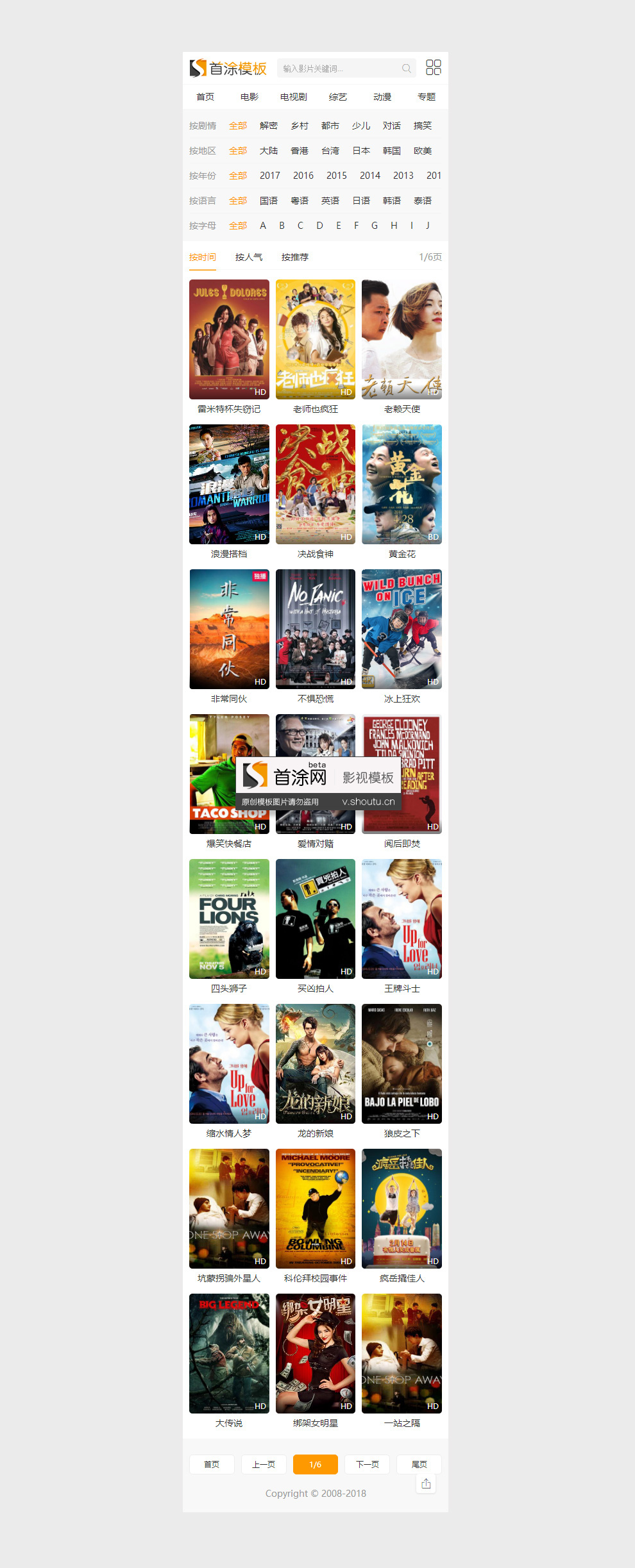Open the movie 老师也疯狂
Screen dimensions: 635x1568
(x=316, y=340)
